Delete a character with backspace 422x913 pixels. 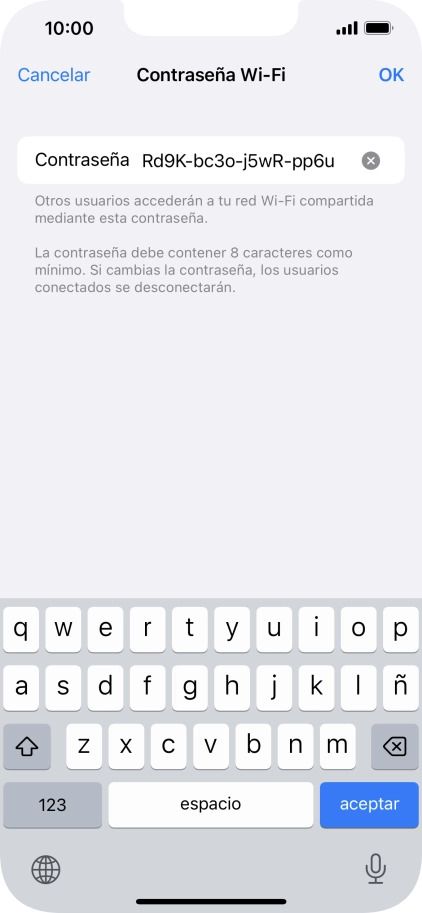tap(395, 746)
